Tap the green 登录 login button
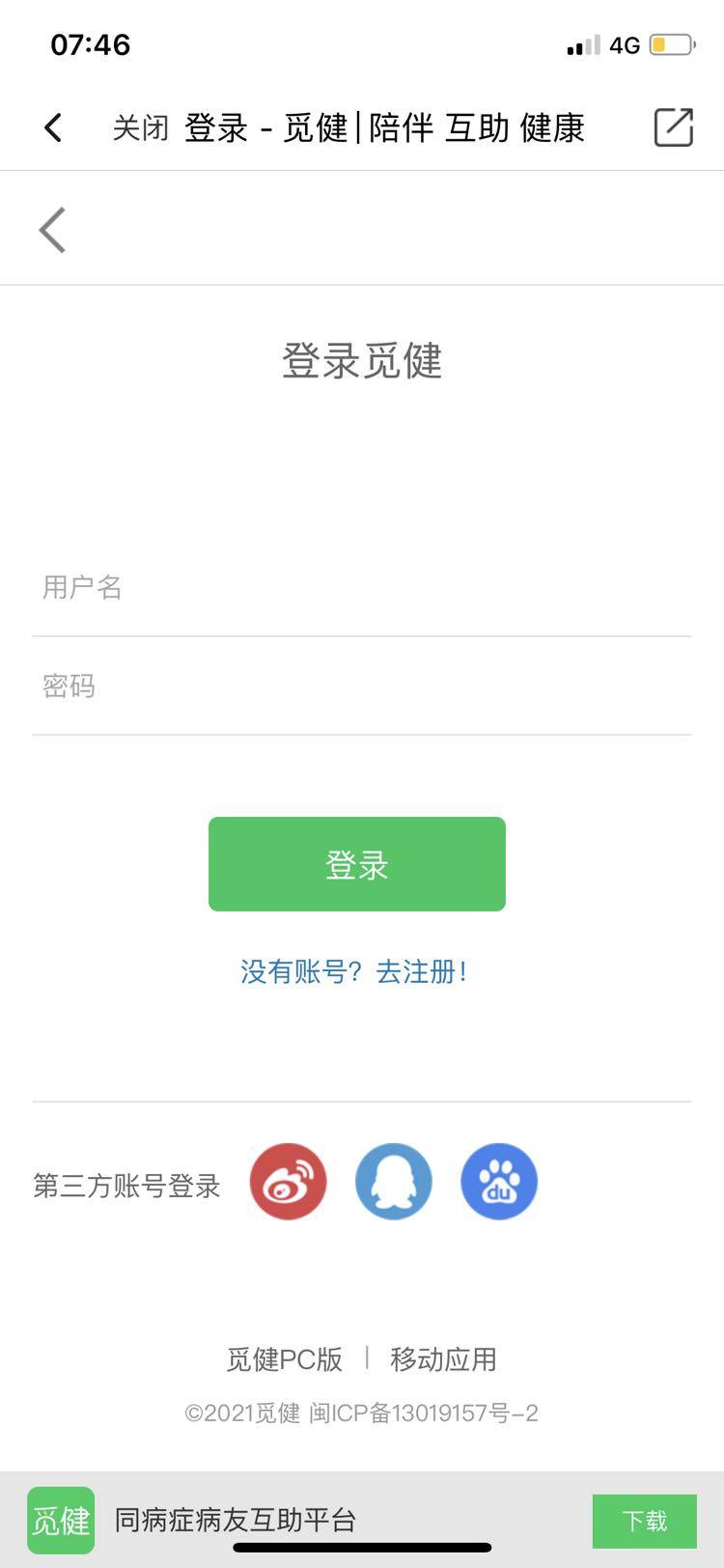The width and height of the screenshot is (724, 1568). (356, 864)
